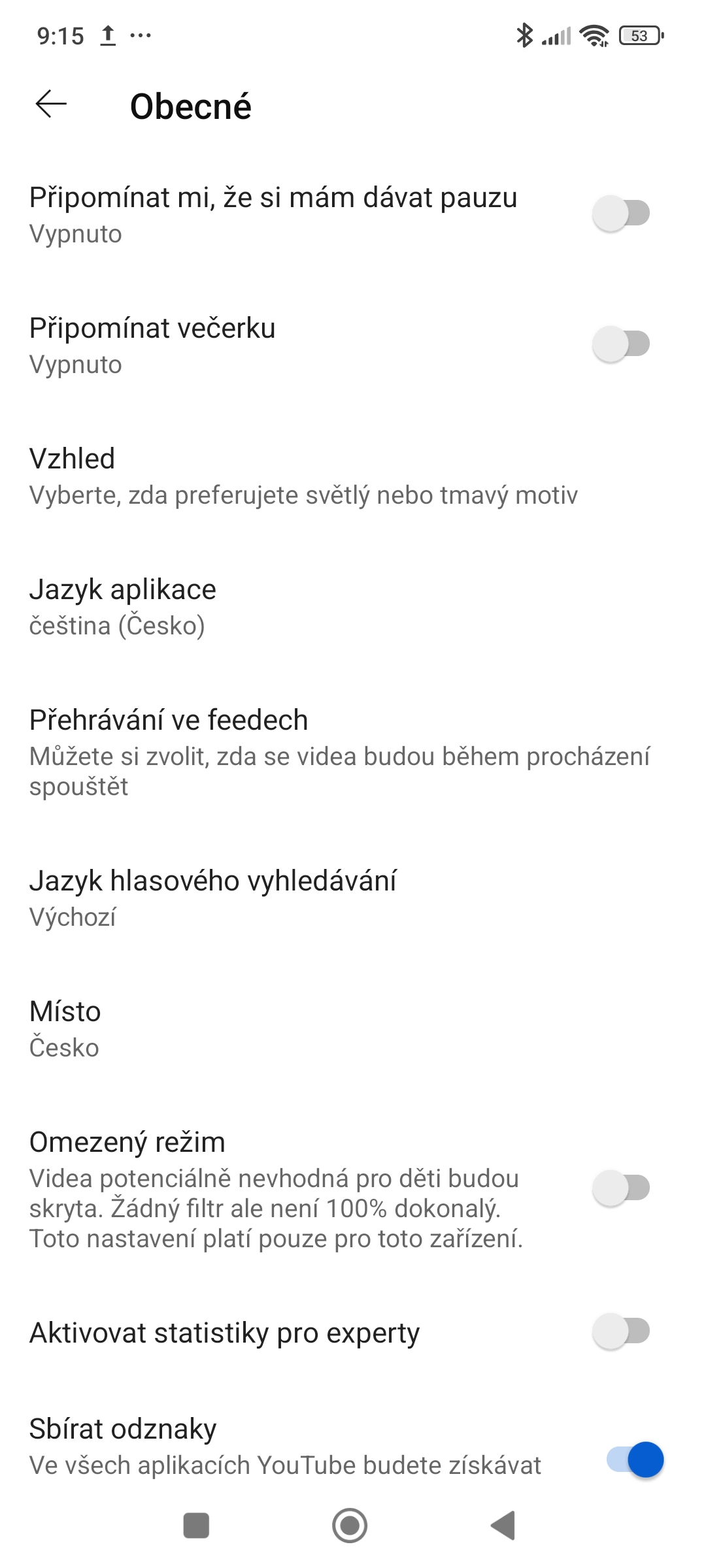This screenshot has width=706, height=1568.
Task: Tap the system home button
Action: click(350, 1526)
